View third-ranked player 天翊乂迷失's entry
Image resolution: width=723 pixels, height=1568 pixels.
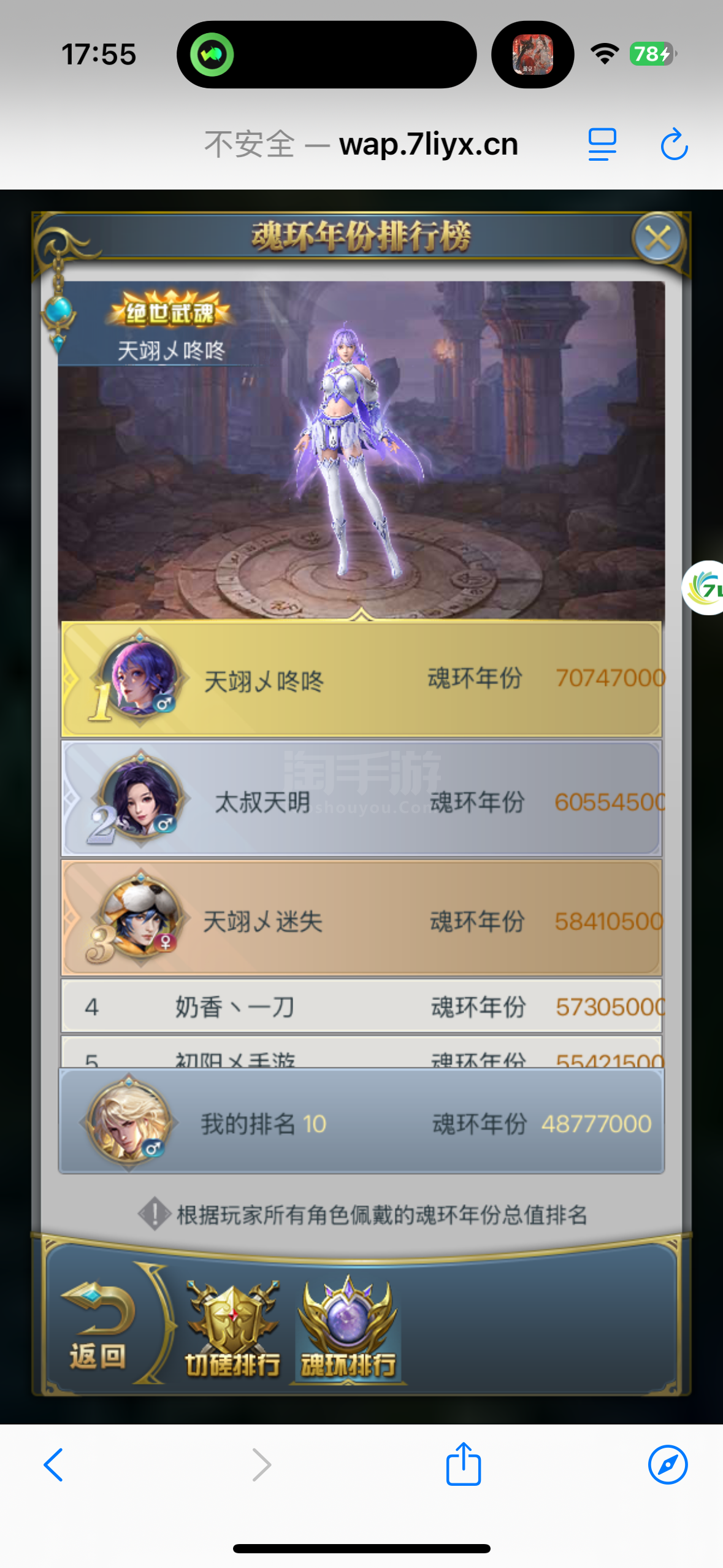(x=361, y=918)
